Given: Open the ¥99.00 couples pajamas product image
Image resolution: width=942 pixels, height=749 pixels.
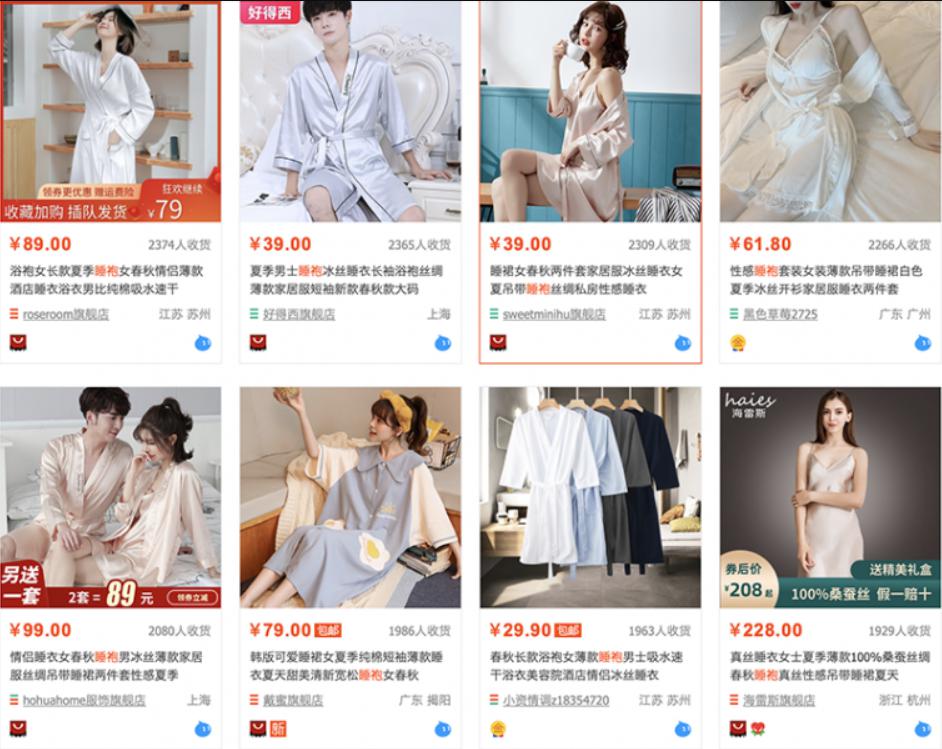Looking at the screenshot, I should [110, 497].
